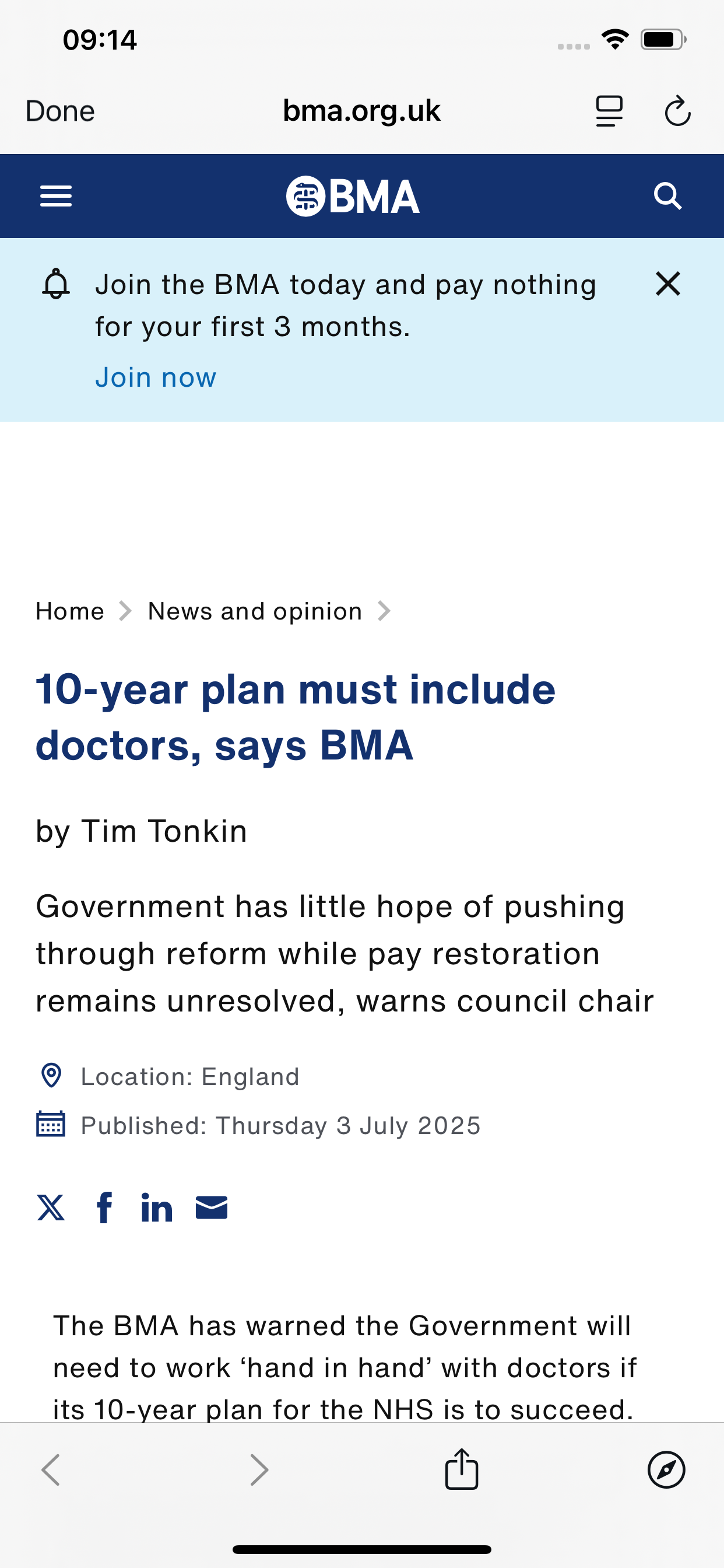
Task: Tap the Join now link
Action: pyautogui.click(x=156, y=377)
